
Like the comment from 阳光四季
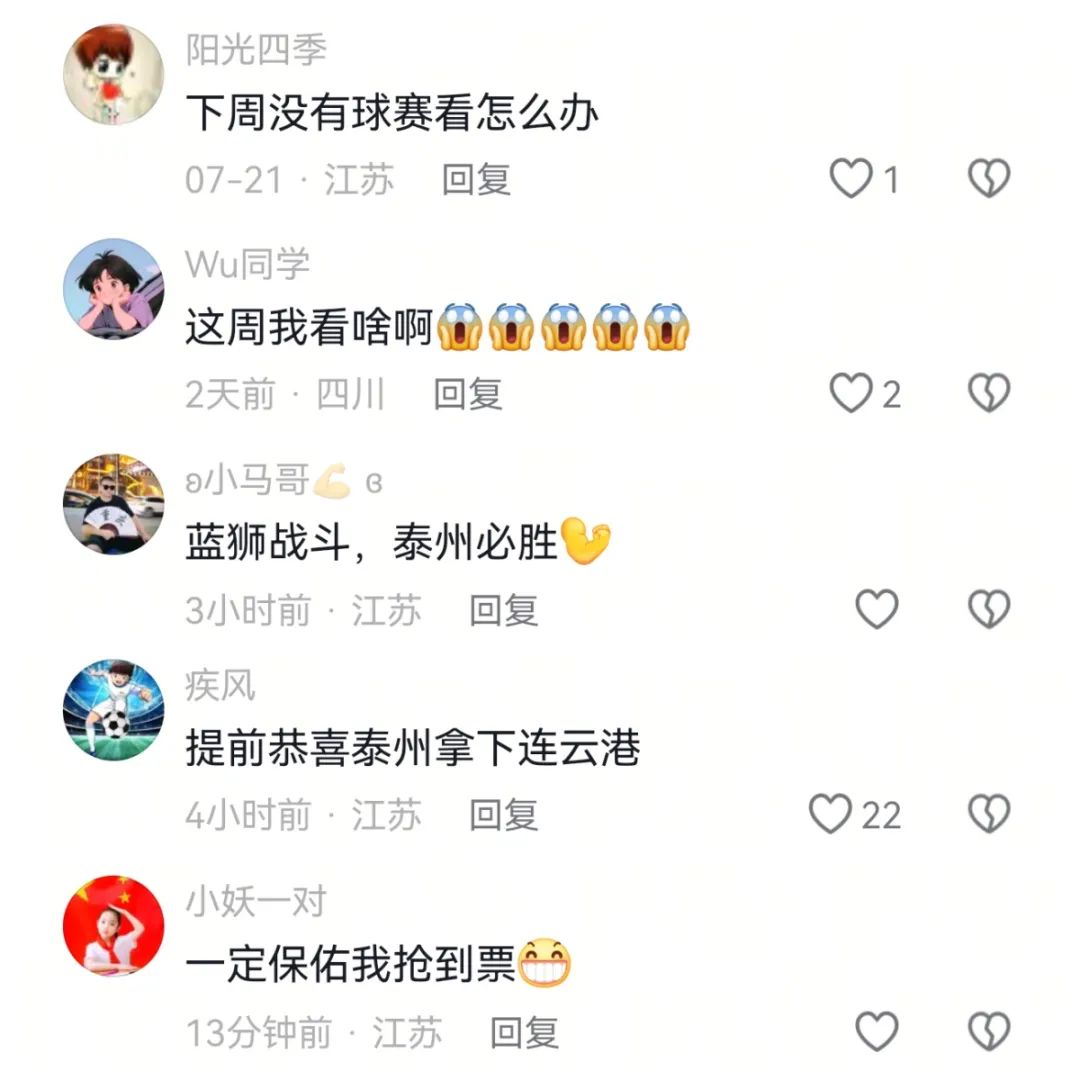point(852,180)
